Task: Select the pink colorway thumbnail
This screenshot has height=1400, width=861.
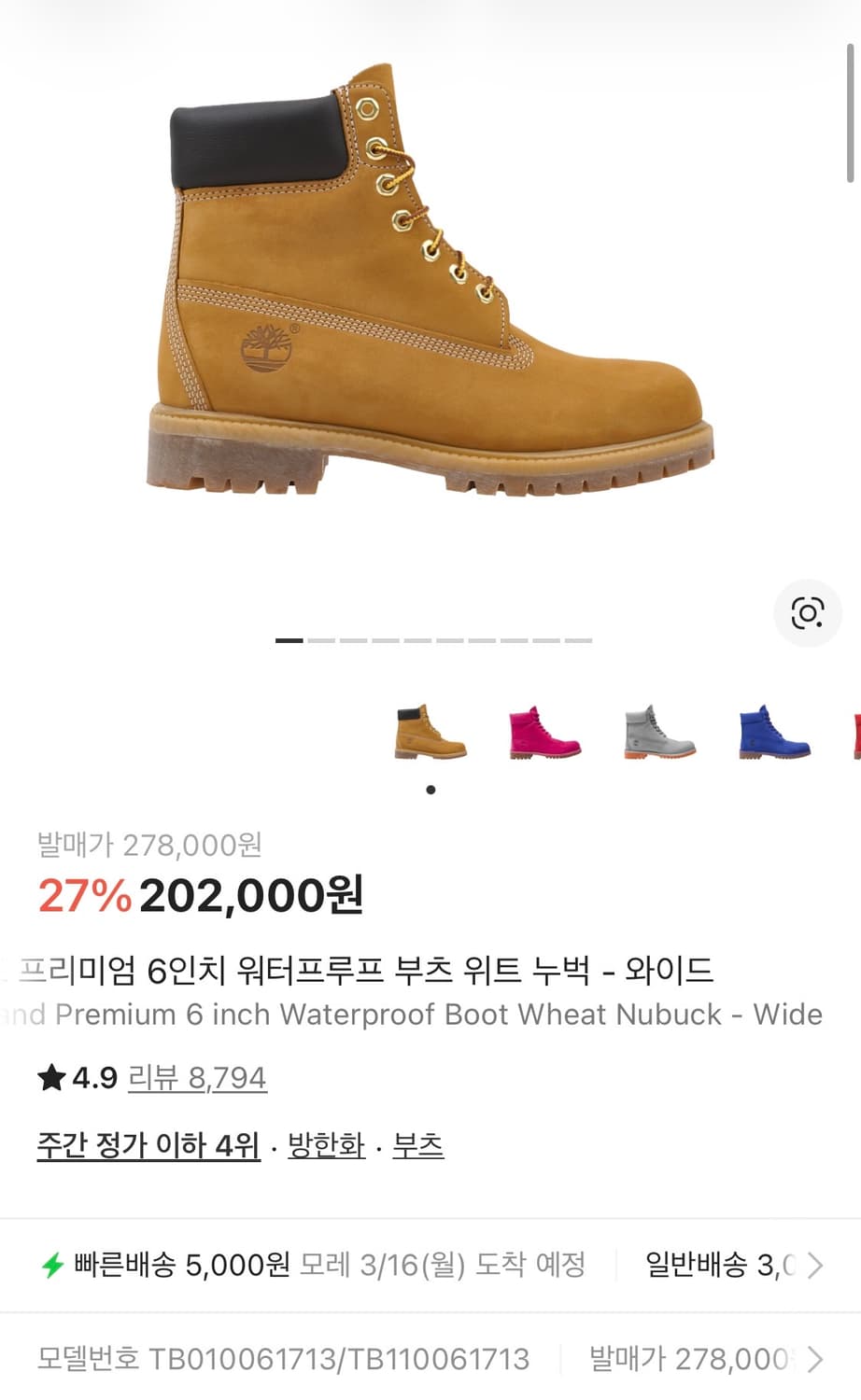Action: click(x=543, y=733)
